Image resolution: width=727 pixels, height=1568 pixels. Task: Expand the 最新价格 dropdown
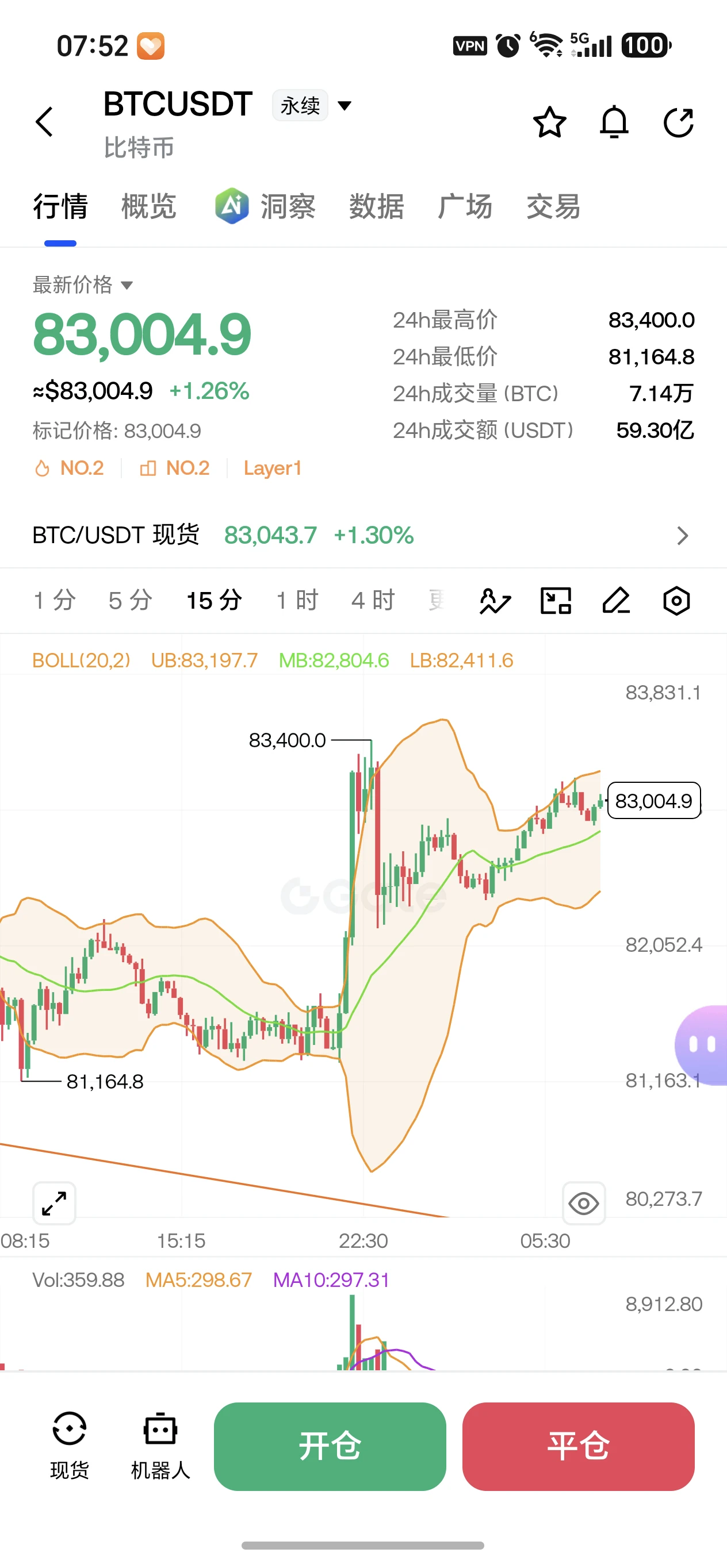(83, 285)
